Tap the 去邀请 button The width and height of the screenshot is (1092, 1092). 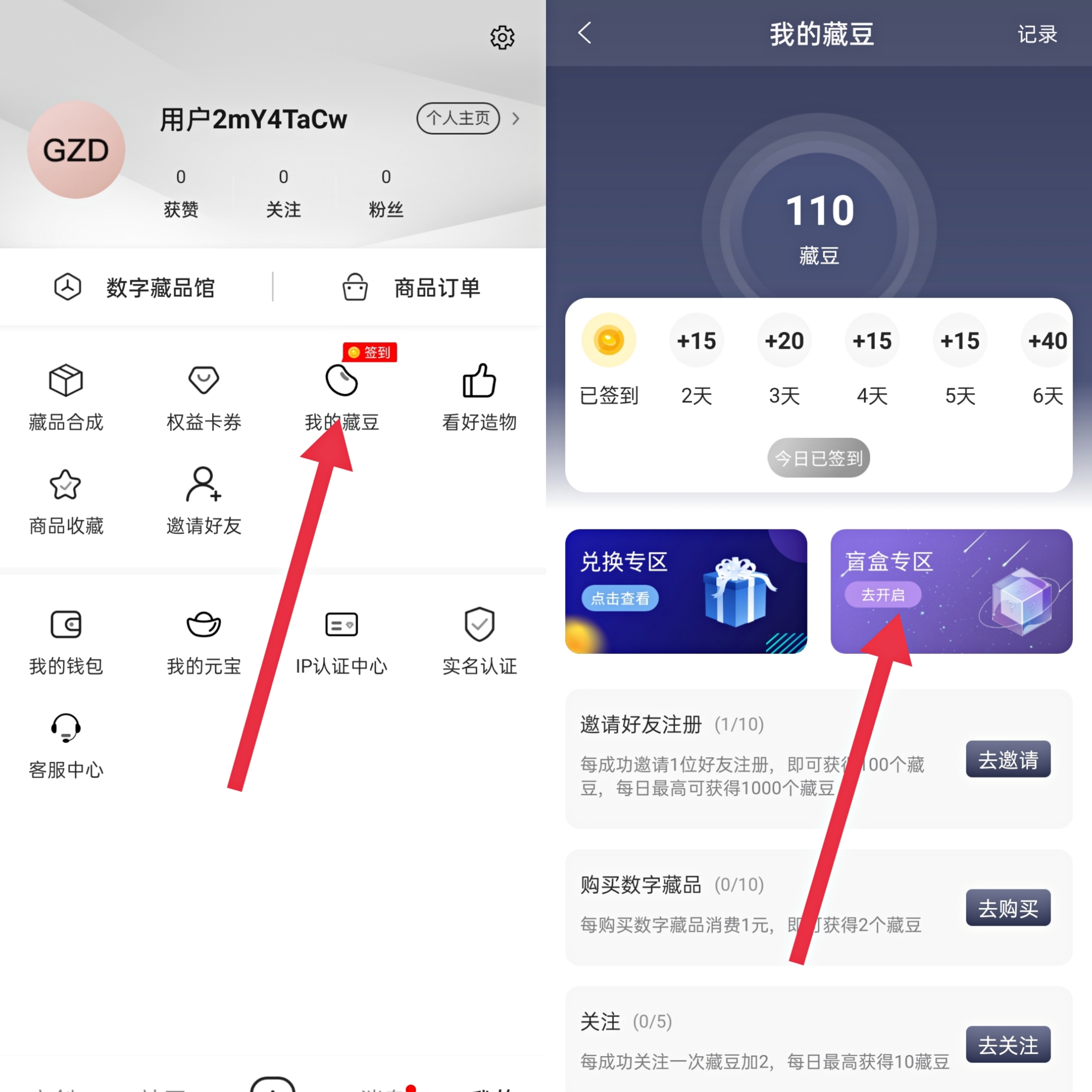pos(1008,759)
